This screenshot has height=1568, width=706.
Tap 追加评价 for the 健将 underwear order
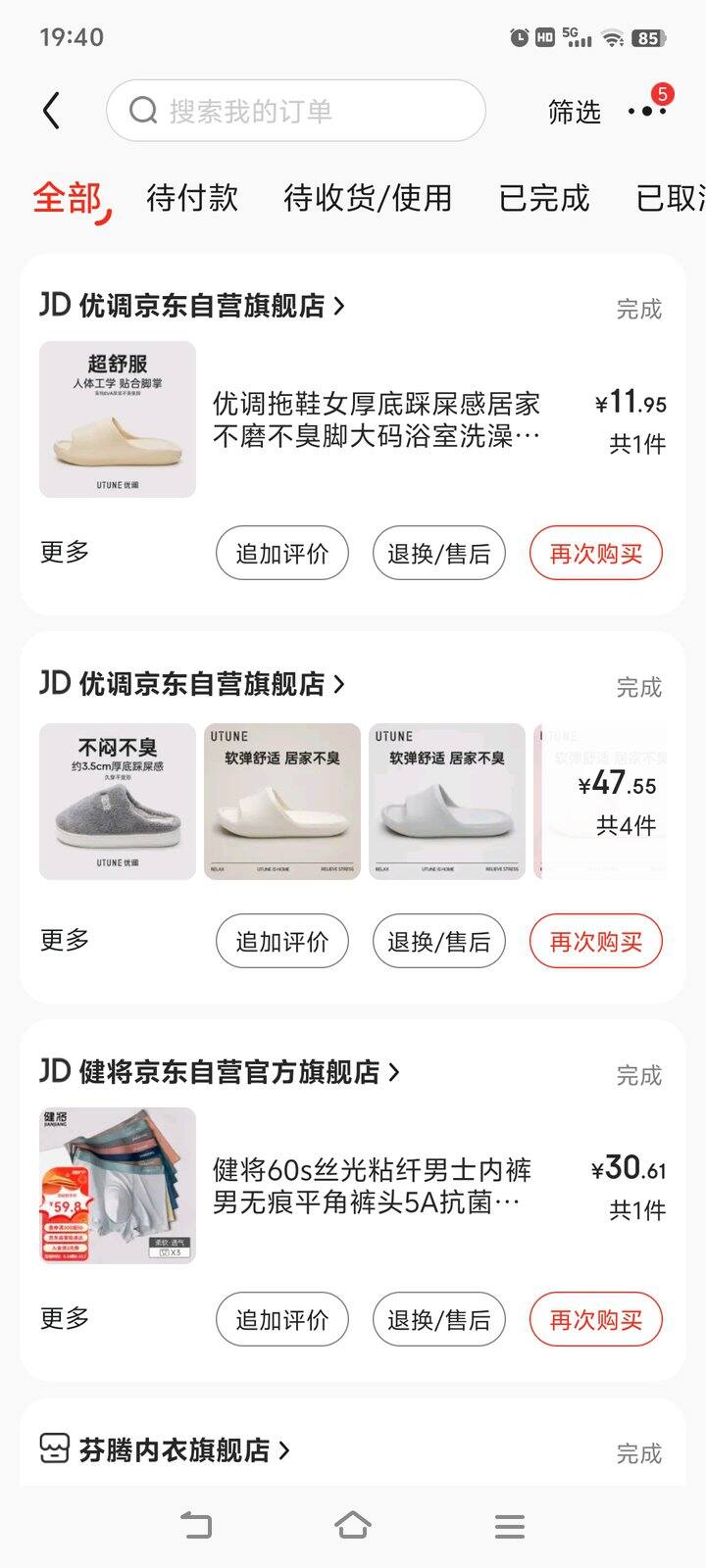[x=282, y=1320]
